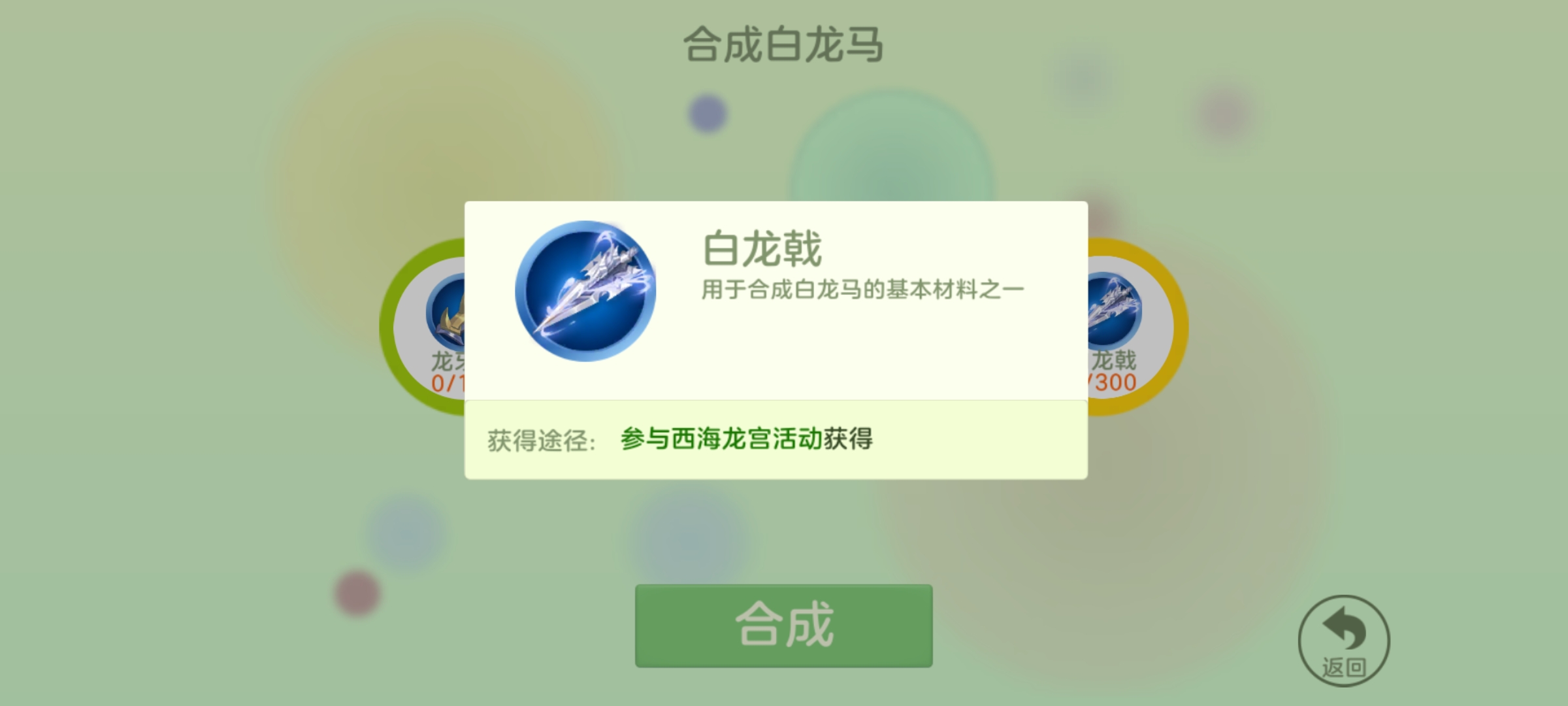The height and width of the screenshot is (706, 1568).
Task: Tap the 合成 button
Action: pos(783,626)
